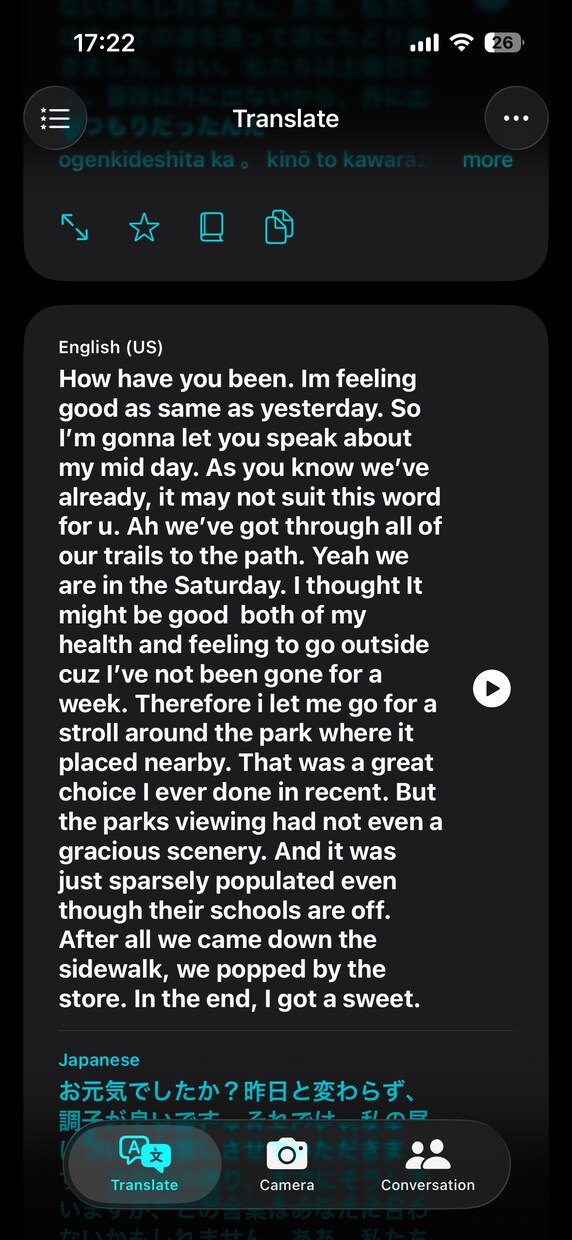Switch to the Conversation tab
Image resolution: width=572 pixels, height=1240 pixels.
[x=428, y=1164]
